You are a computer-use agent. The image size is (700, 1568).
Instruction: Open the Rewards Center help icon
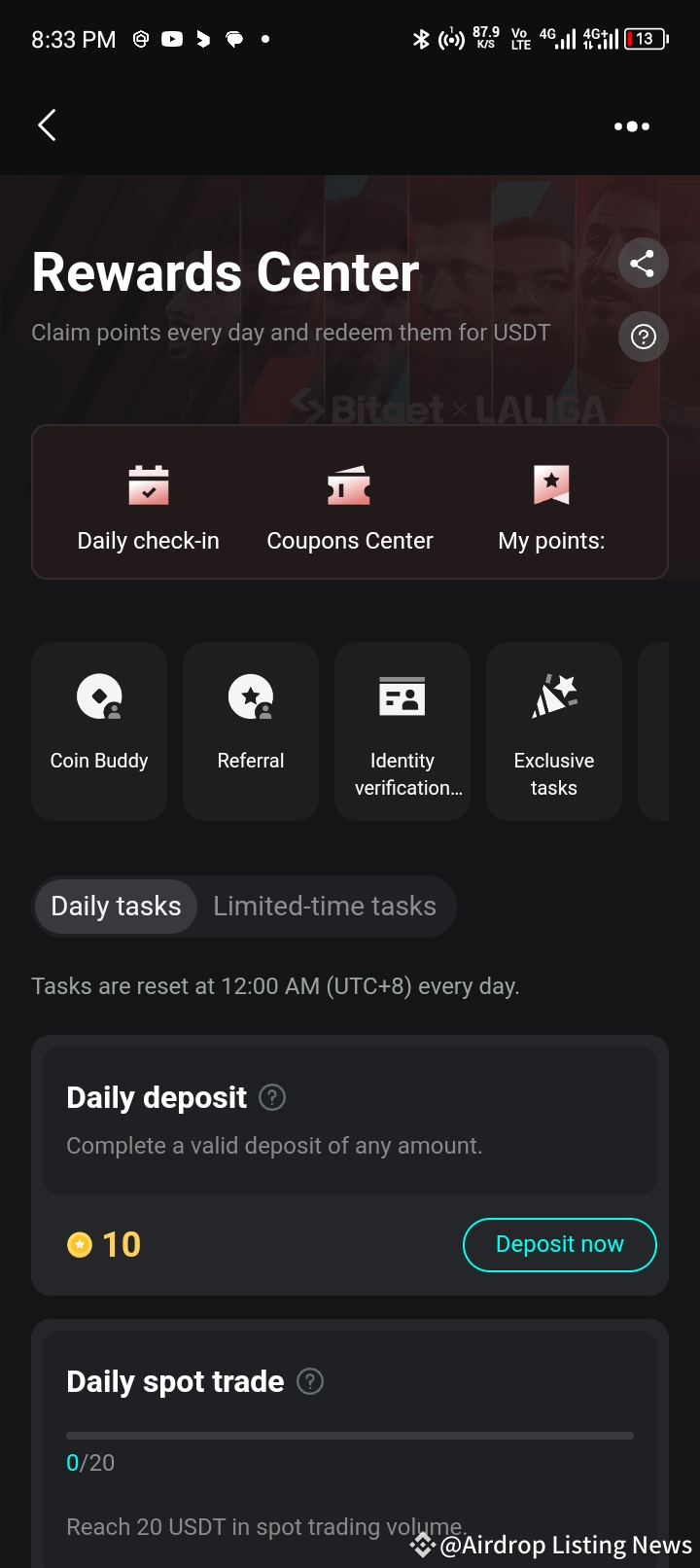coord(643,337)
